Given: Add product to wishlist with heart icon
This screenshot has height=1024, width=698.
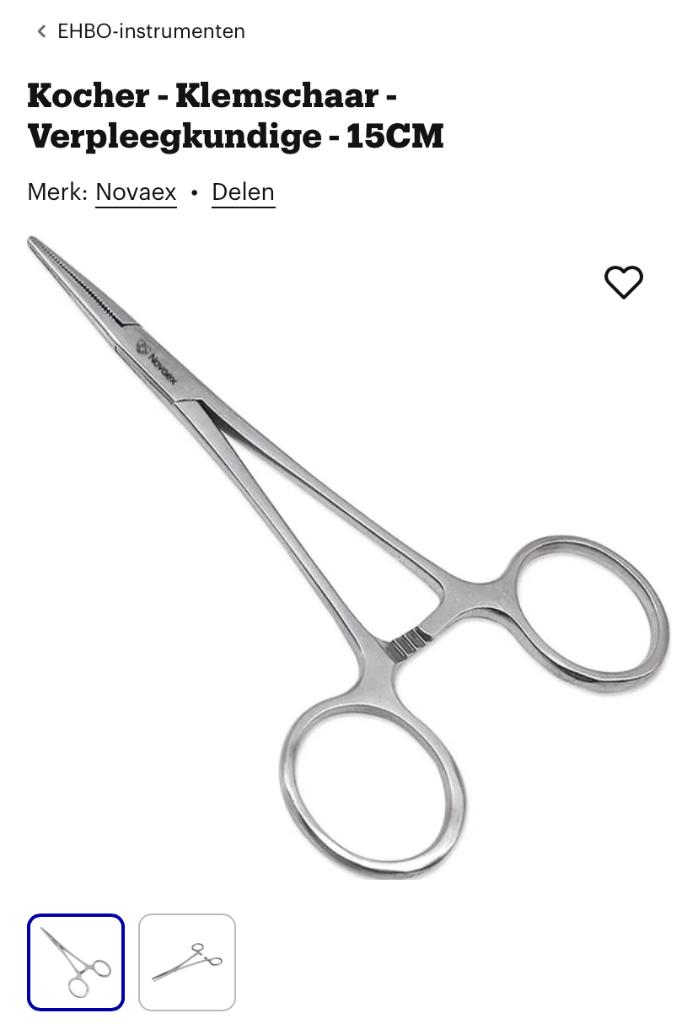Looking at the screenshot, I should 624,283.
